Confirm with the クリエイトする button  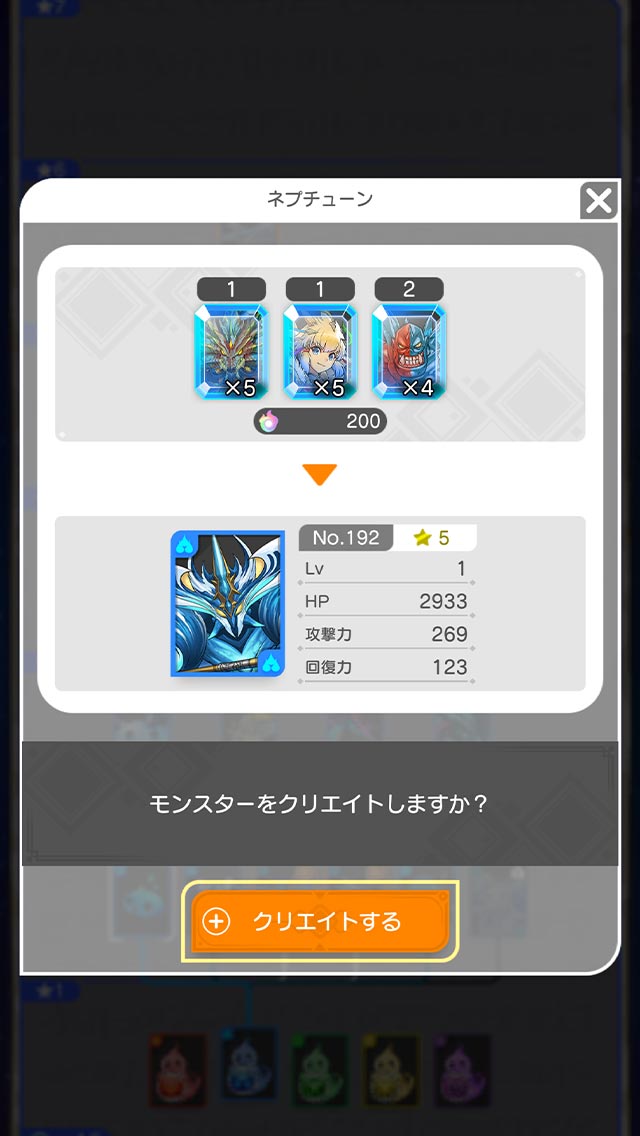point(320,921)
